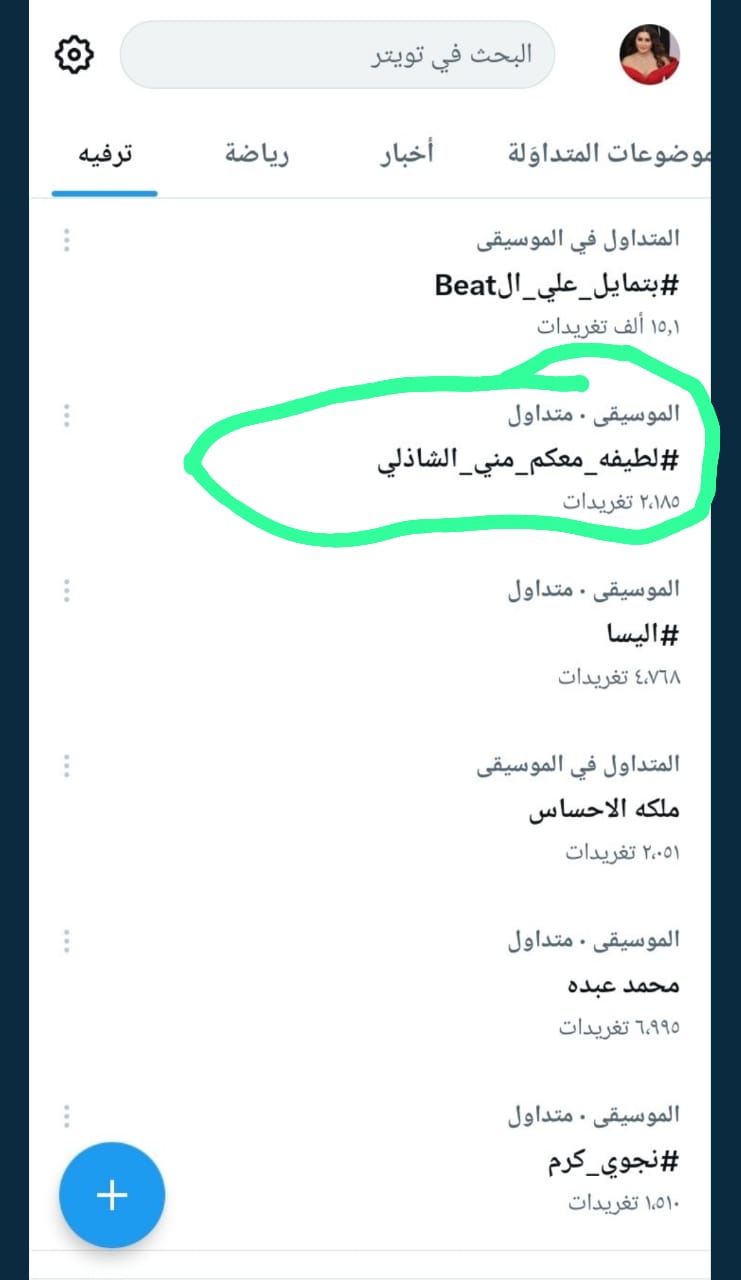
Task: Open more options for محمد عبده
Action: click(x=67, y=940)
